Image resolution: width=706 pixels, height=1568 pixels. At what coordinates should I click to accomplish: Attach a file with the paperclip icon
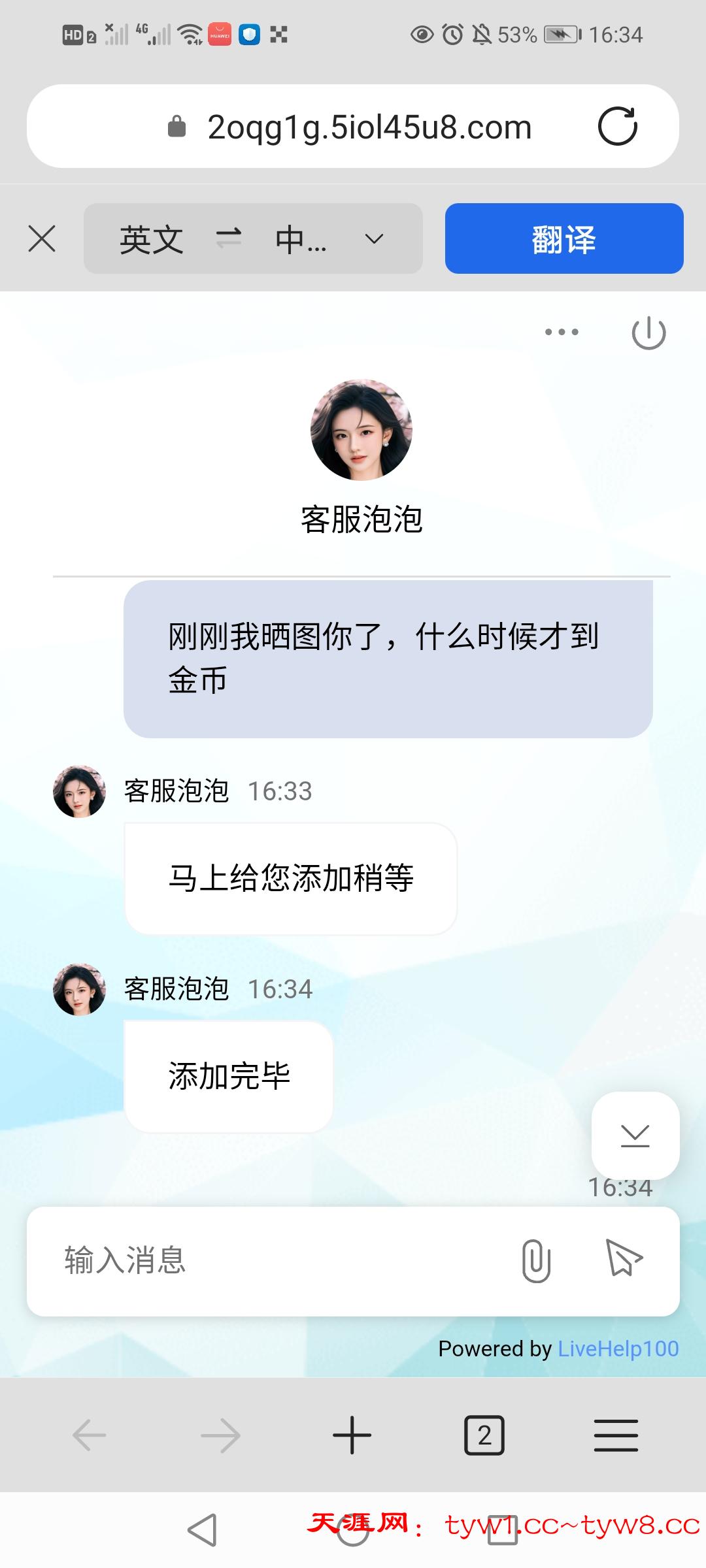(x=536, y=1260)
